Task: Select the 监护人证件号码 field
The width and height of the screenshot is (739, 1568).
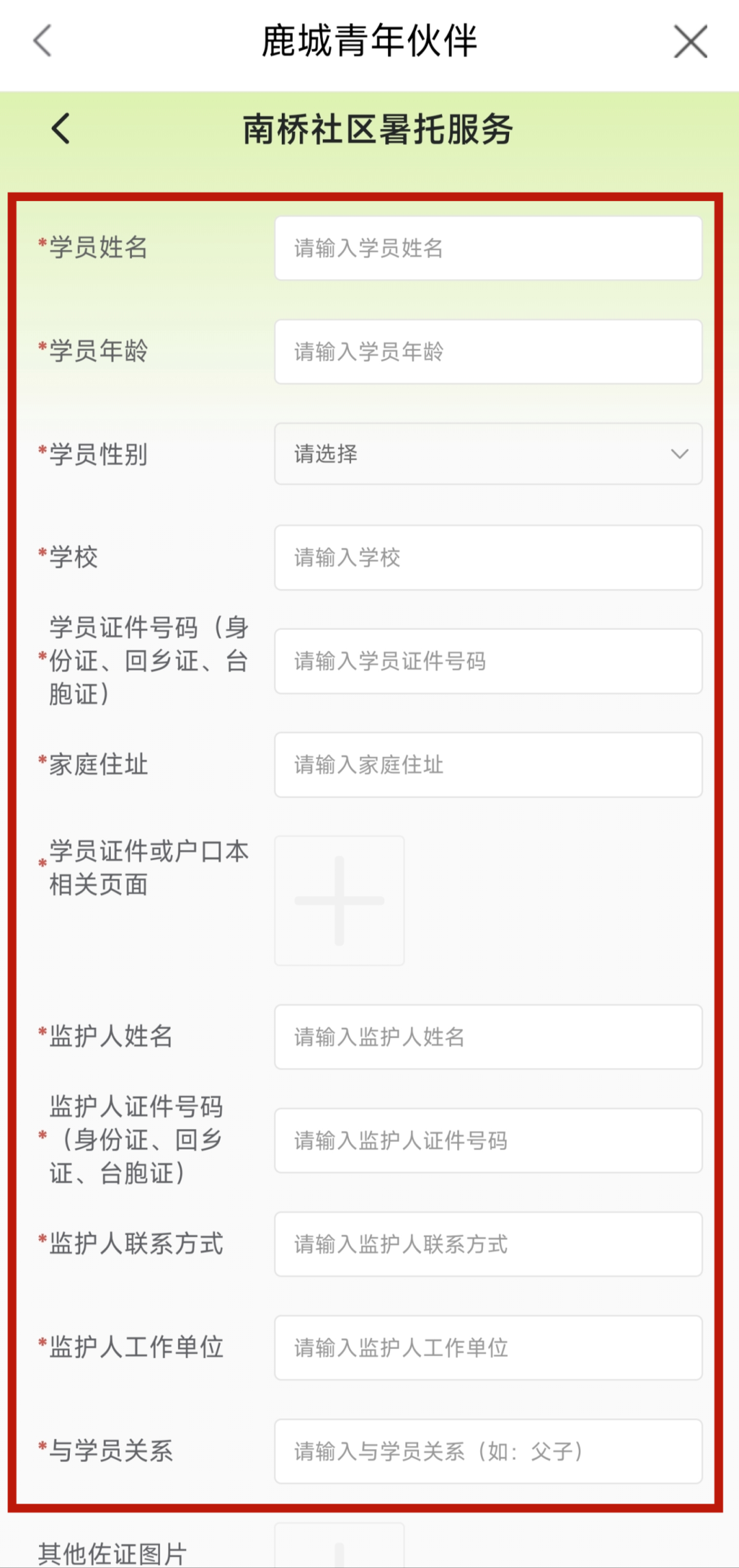Action: [488, 1140]
